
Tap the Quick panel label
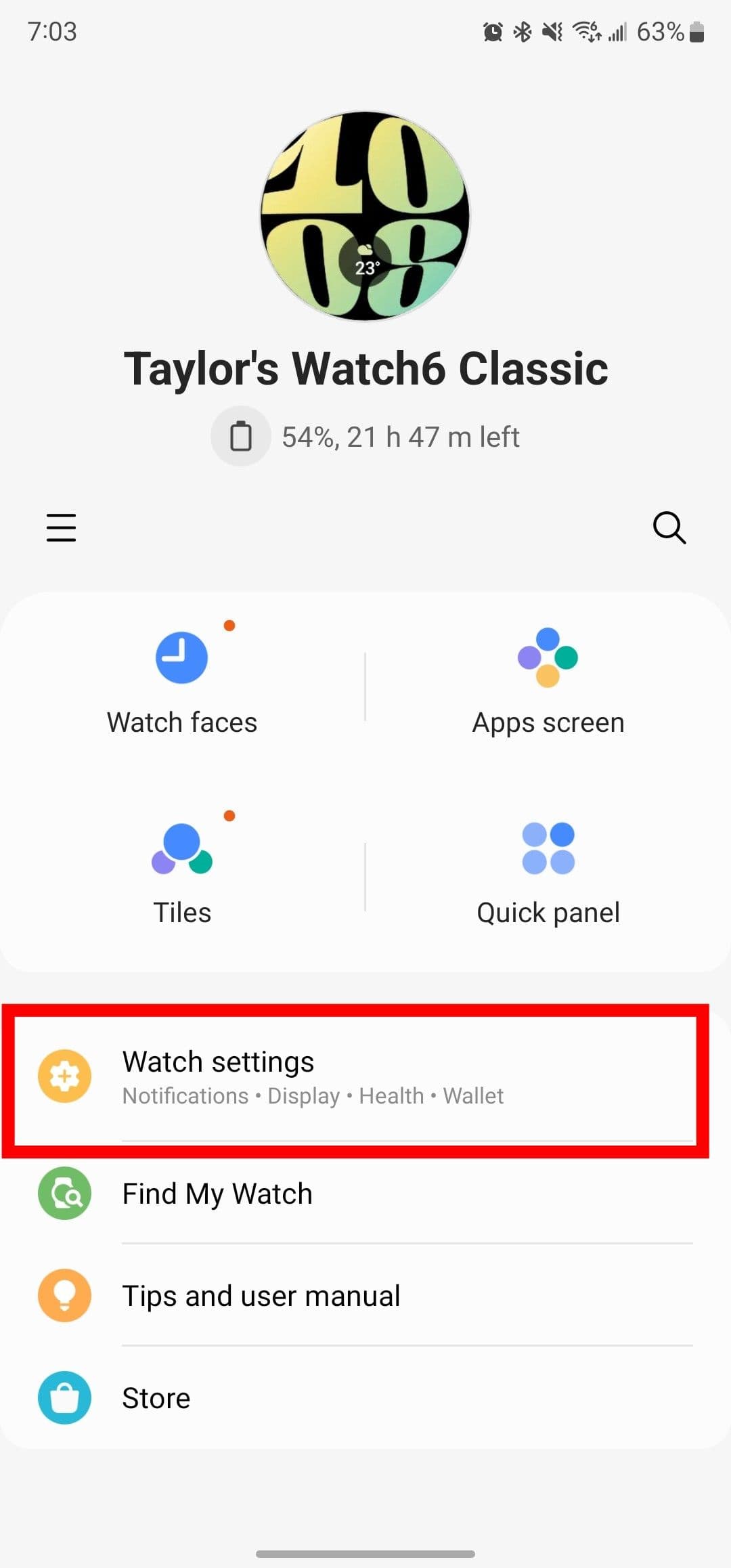548,912
